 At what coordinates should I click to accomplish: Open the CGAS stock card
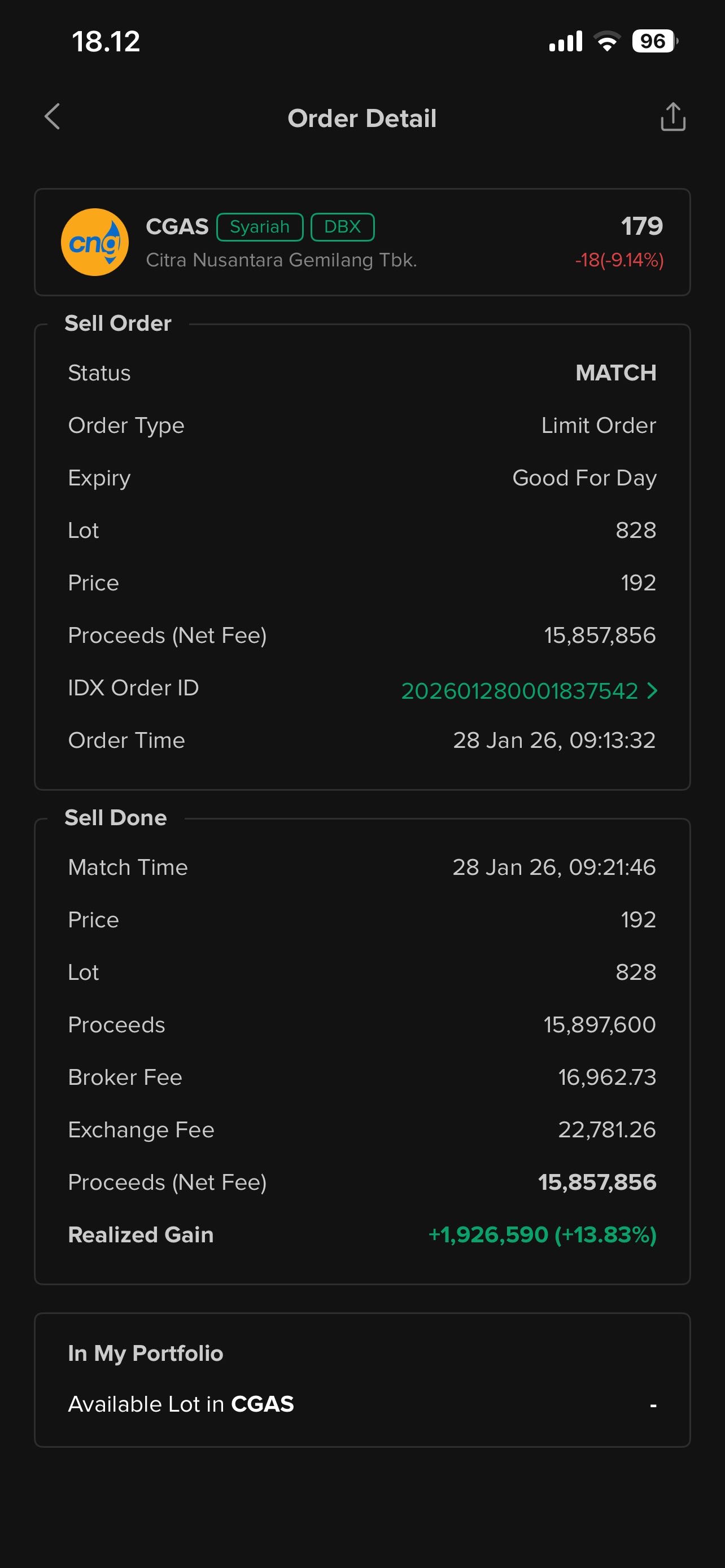[361, 242]
